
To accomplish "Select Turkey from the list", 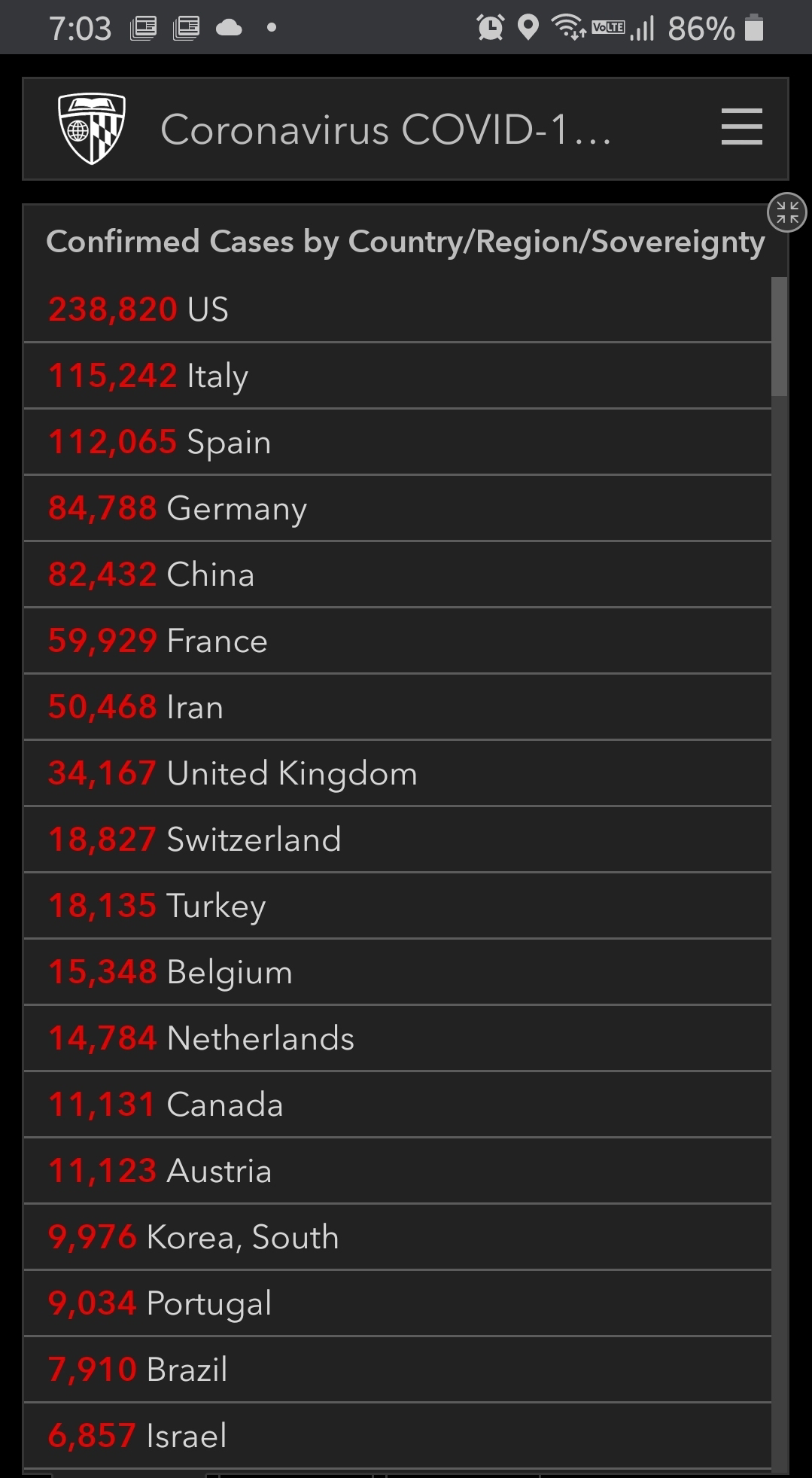I will click(x=397, y=906).
